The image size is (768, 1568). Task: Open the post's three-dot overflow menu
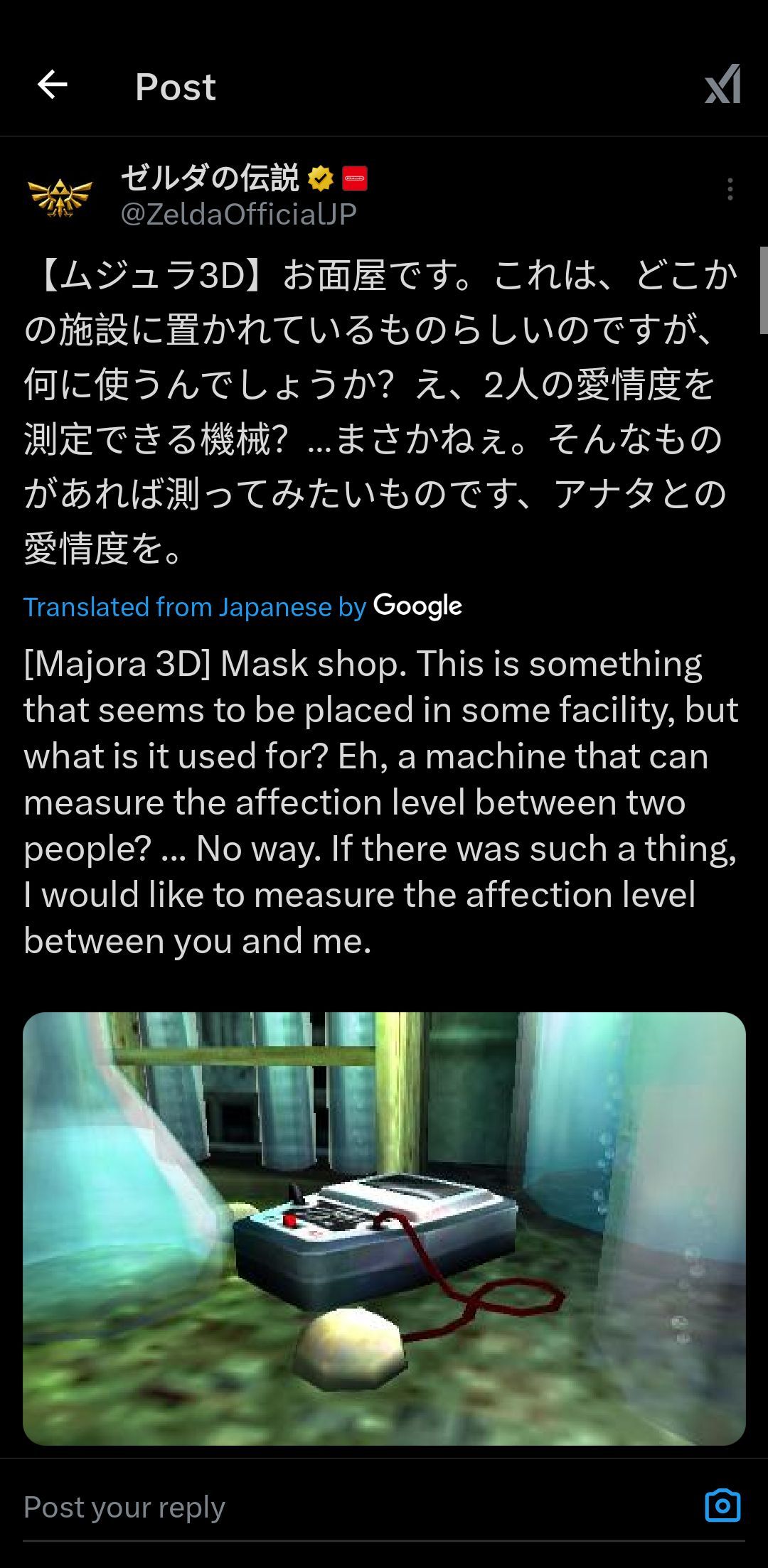[730, 189]
